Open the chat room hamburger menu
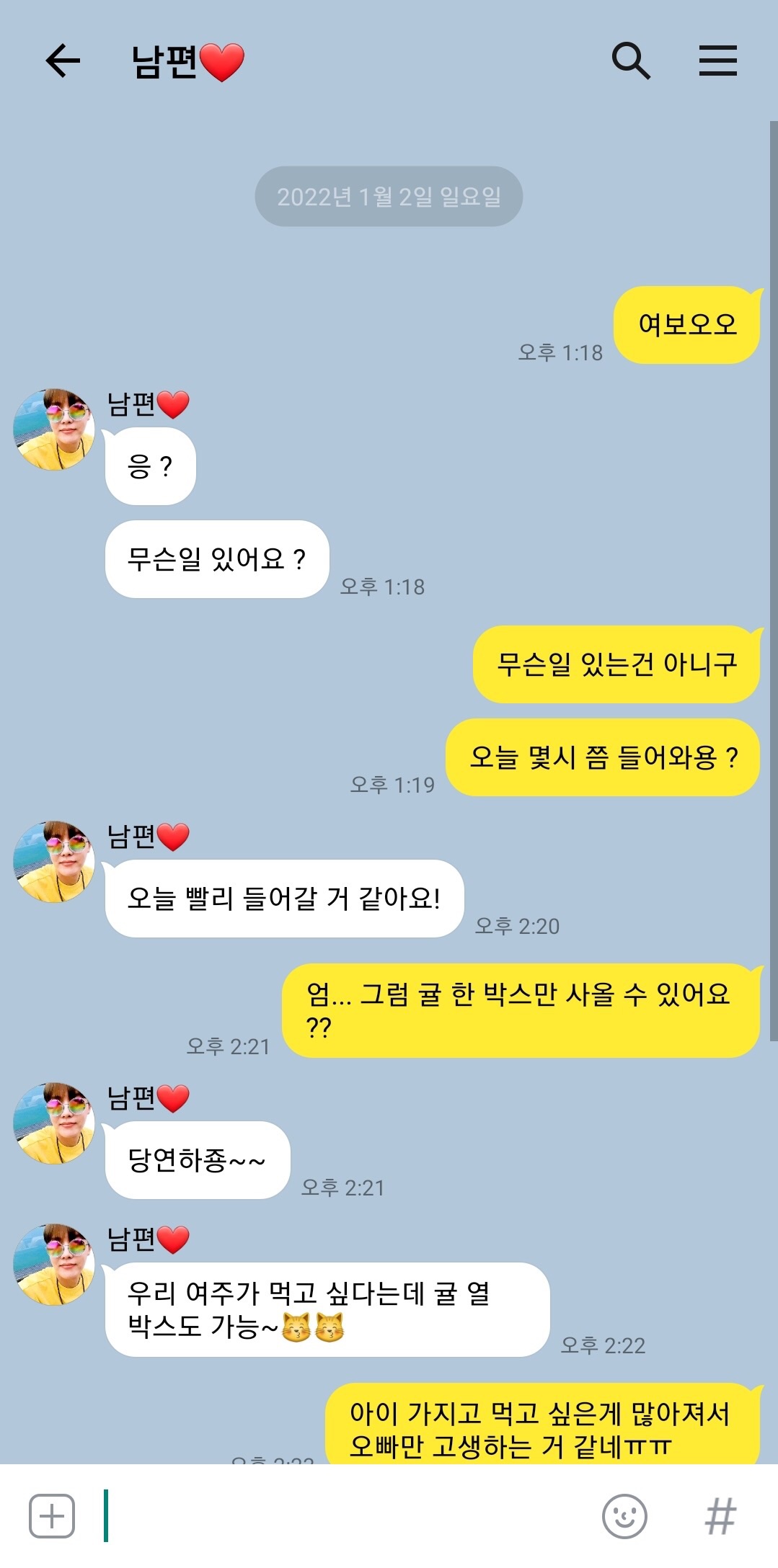This screenshot has width=778, height=1568. point(717,61)
